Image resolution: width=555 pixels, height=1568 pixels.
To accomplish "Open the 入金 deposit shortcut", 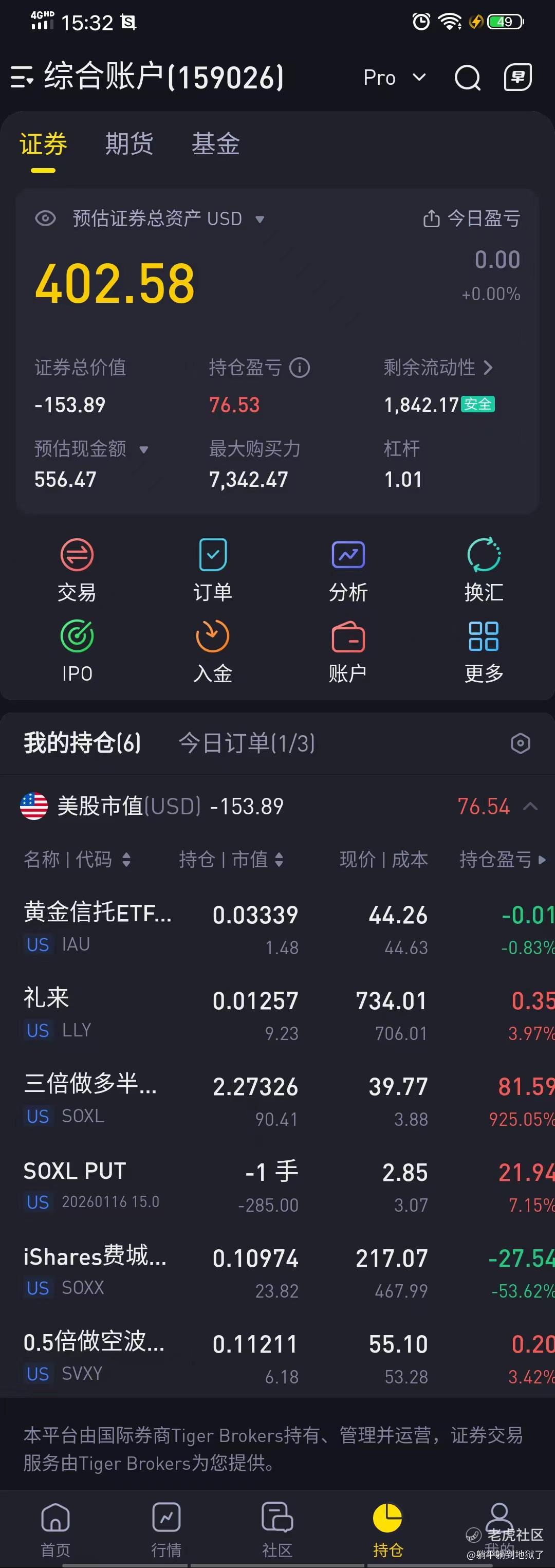I will [x=212, y=651].
